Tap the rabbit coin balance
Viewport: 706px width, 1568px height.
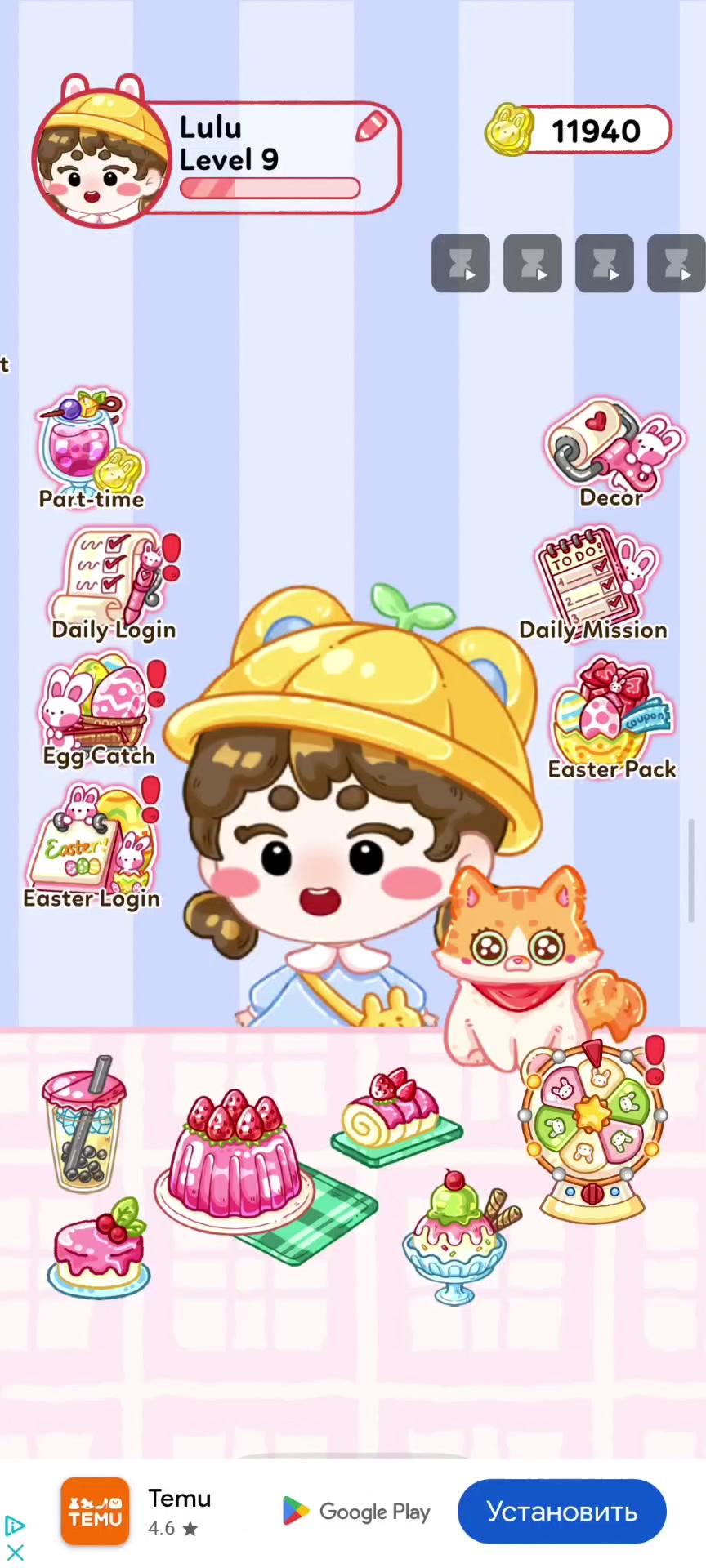pyautogui.click(x=578, y=130)
